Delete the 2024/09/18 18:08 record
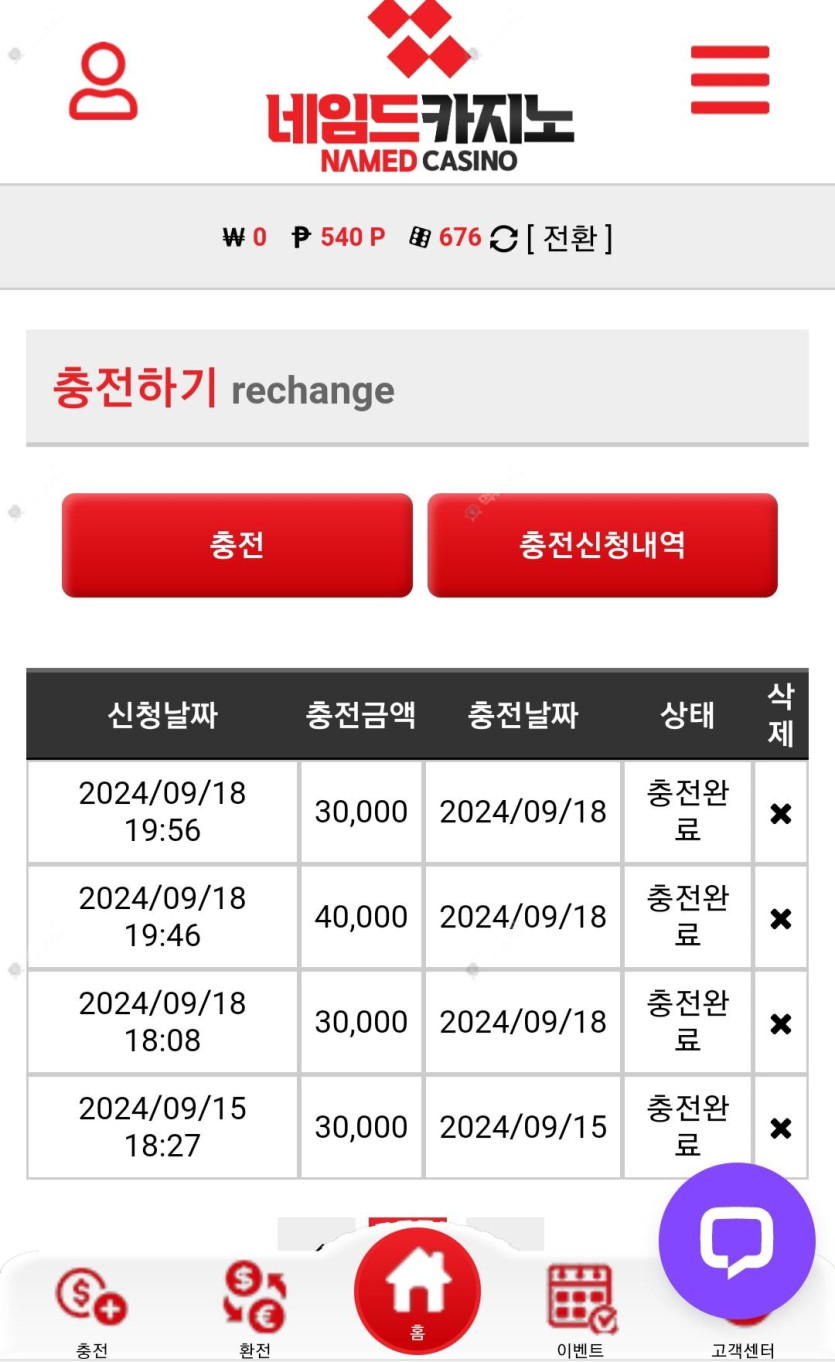The height and width of the screenshot is (1362, 835). pyautogui.click(x=781, y=1024)
